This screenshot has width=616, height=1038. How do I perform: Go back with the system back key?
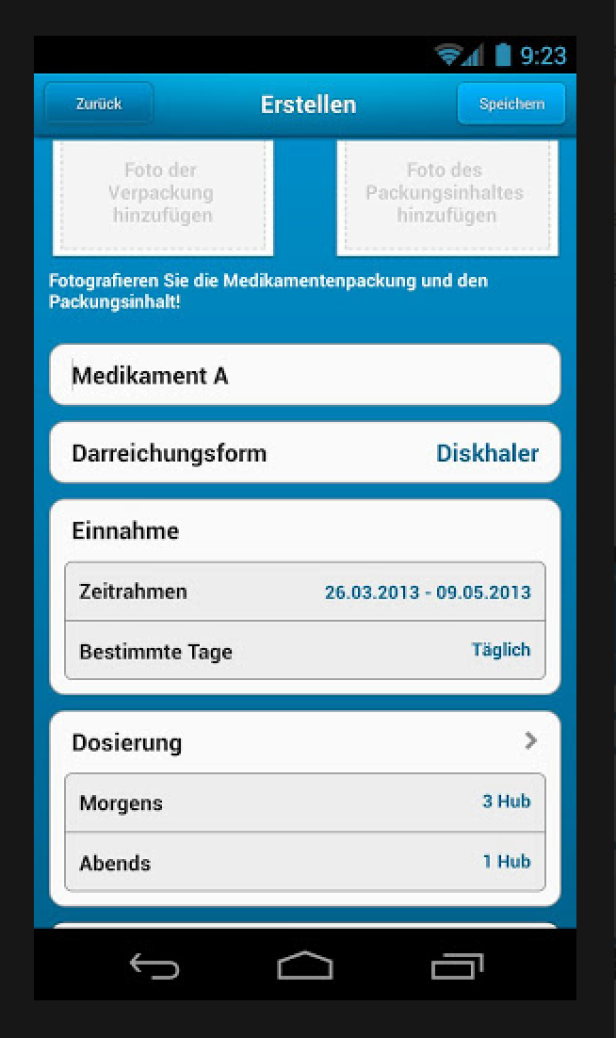click(154, 966)
